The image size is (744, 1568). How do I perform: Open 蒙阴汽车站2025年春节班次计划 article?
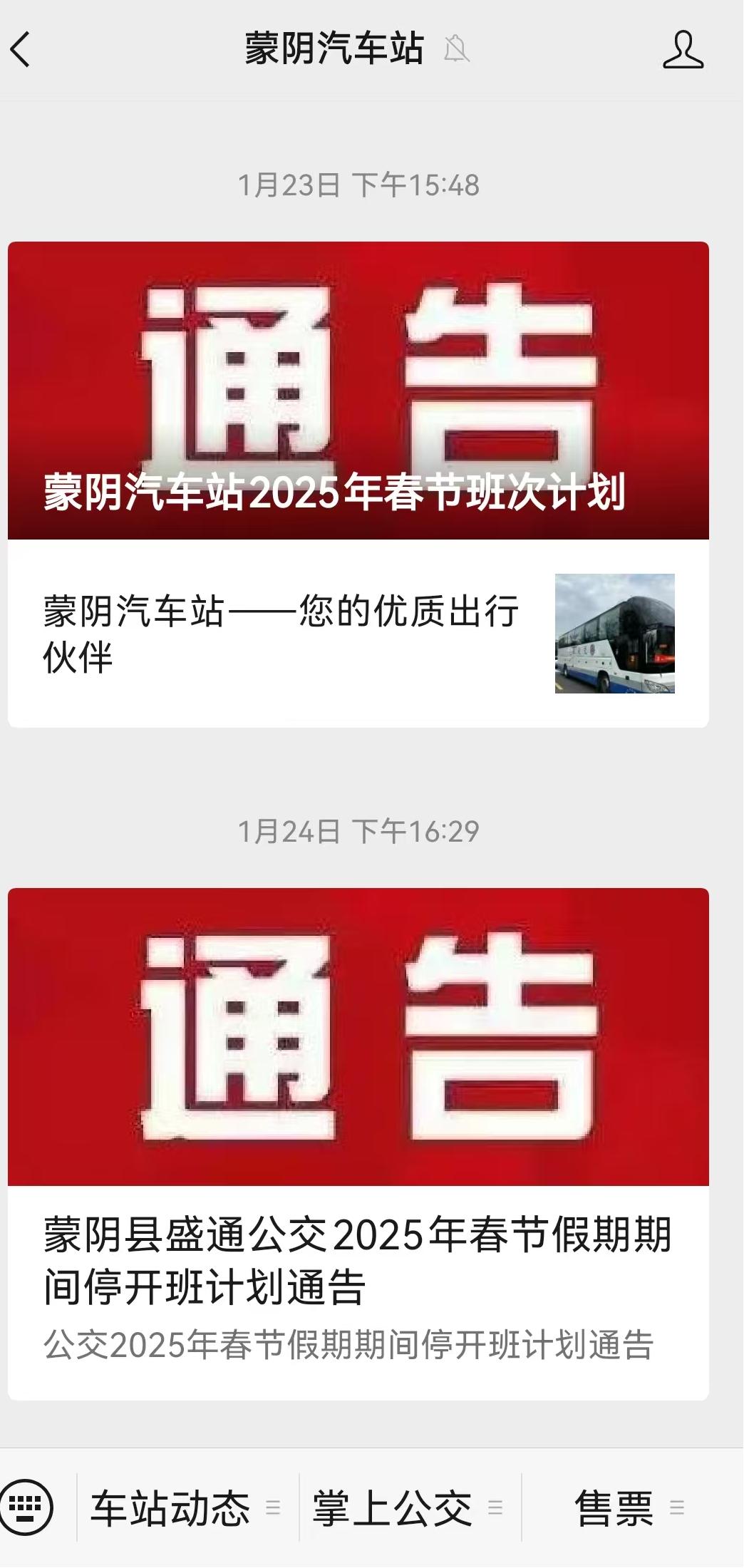(x=358, y=391)
